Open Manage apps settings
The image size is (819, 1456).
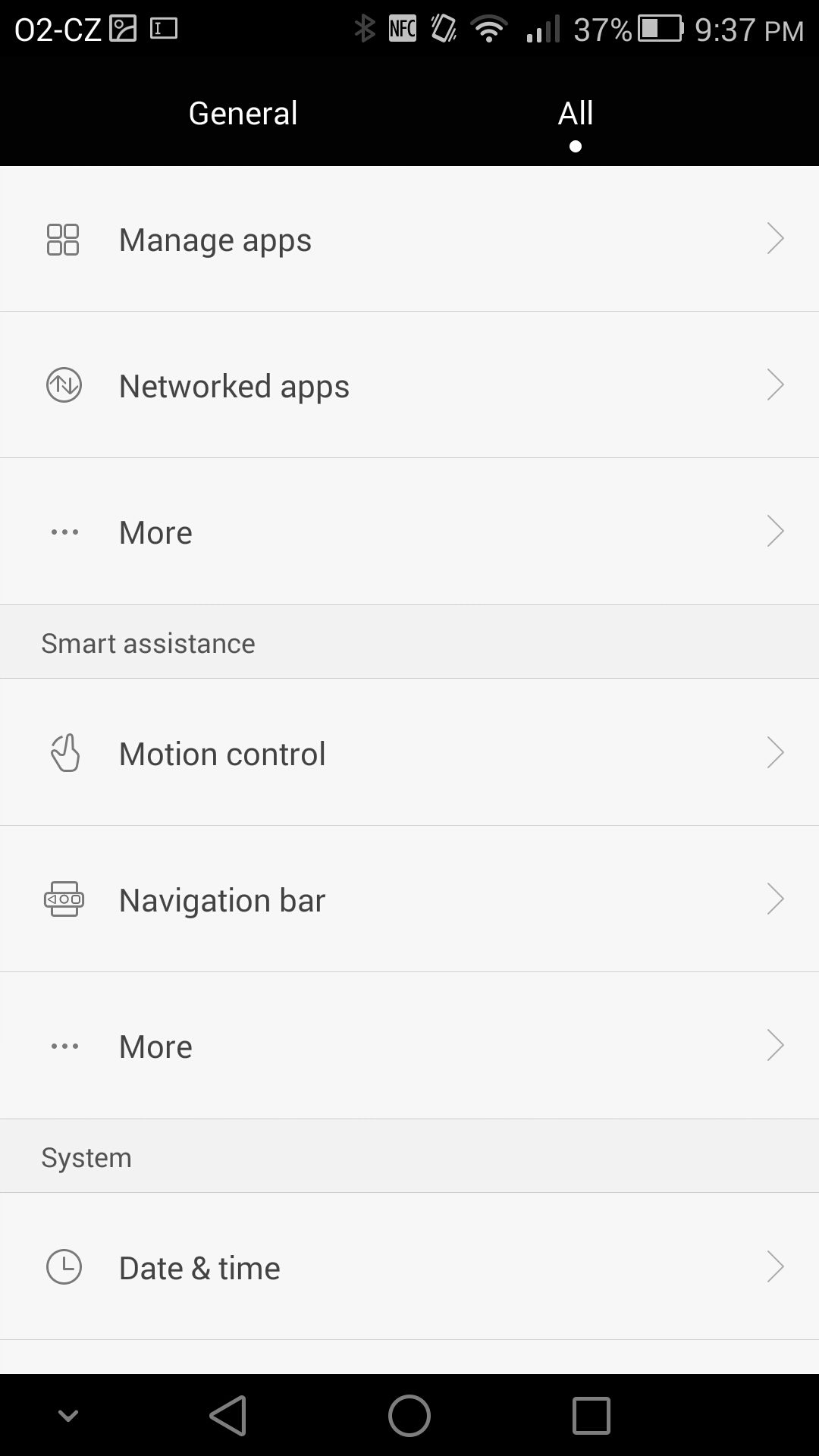coord(409,239)
